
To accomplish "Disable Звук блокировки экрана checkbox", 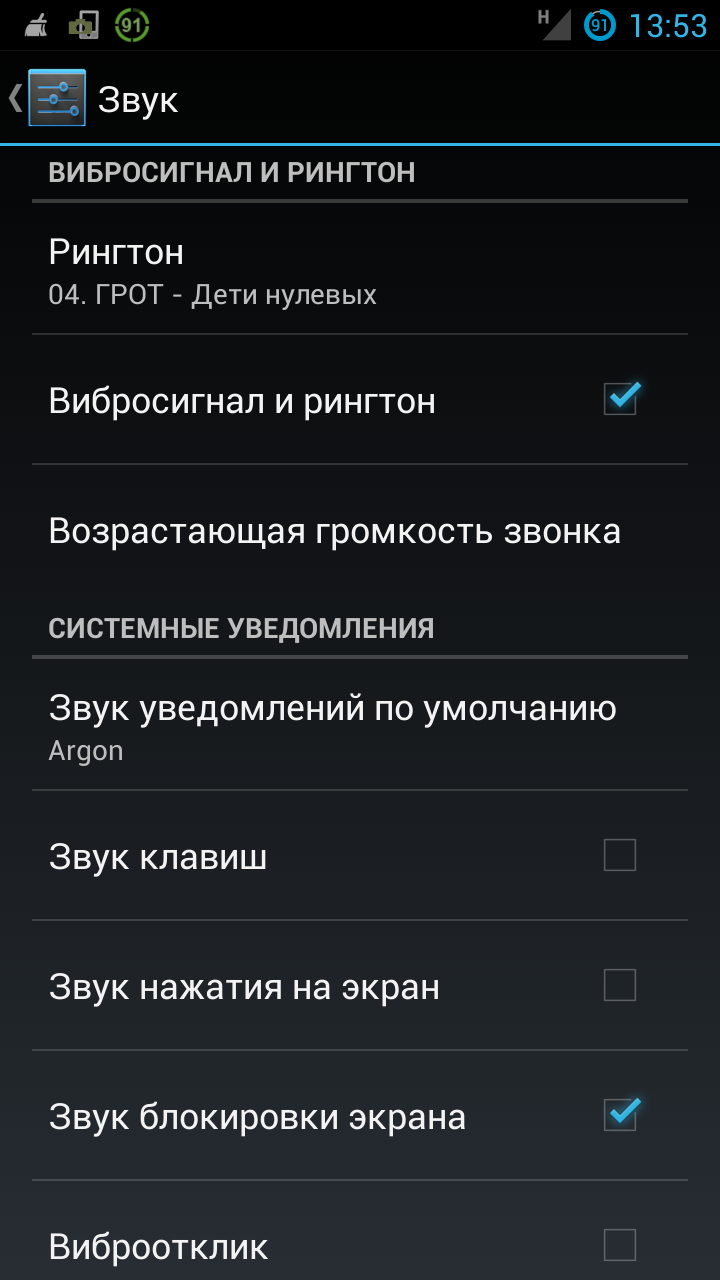I will coord(620,1115).
